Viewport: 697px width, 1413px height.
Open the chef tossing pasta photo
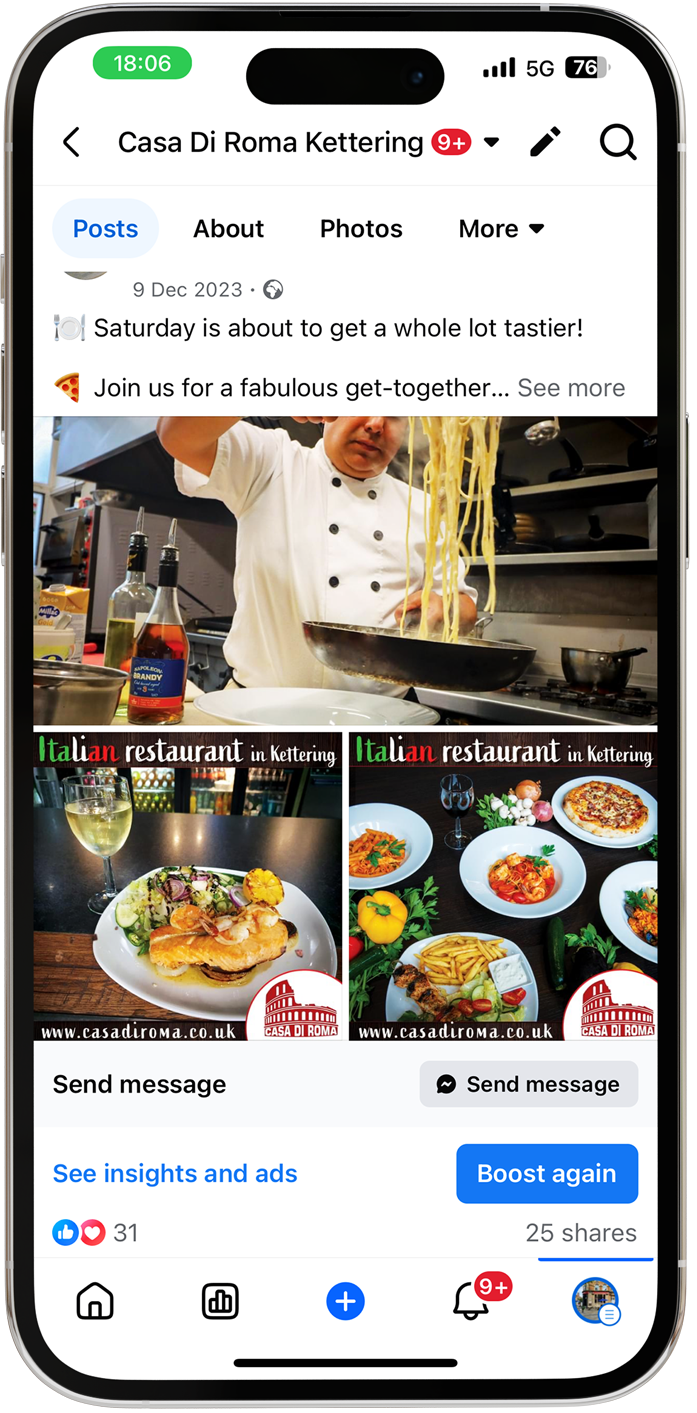pos(345,570)
